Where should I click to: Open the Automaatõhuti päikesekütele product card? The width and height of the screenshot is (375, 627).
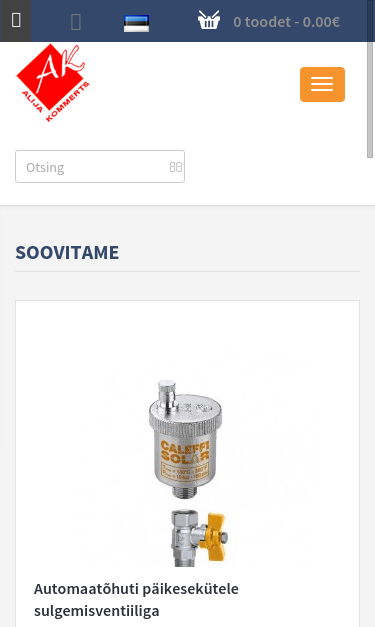(188, 464)
